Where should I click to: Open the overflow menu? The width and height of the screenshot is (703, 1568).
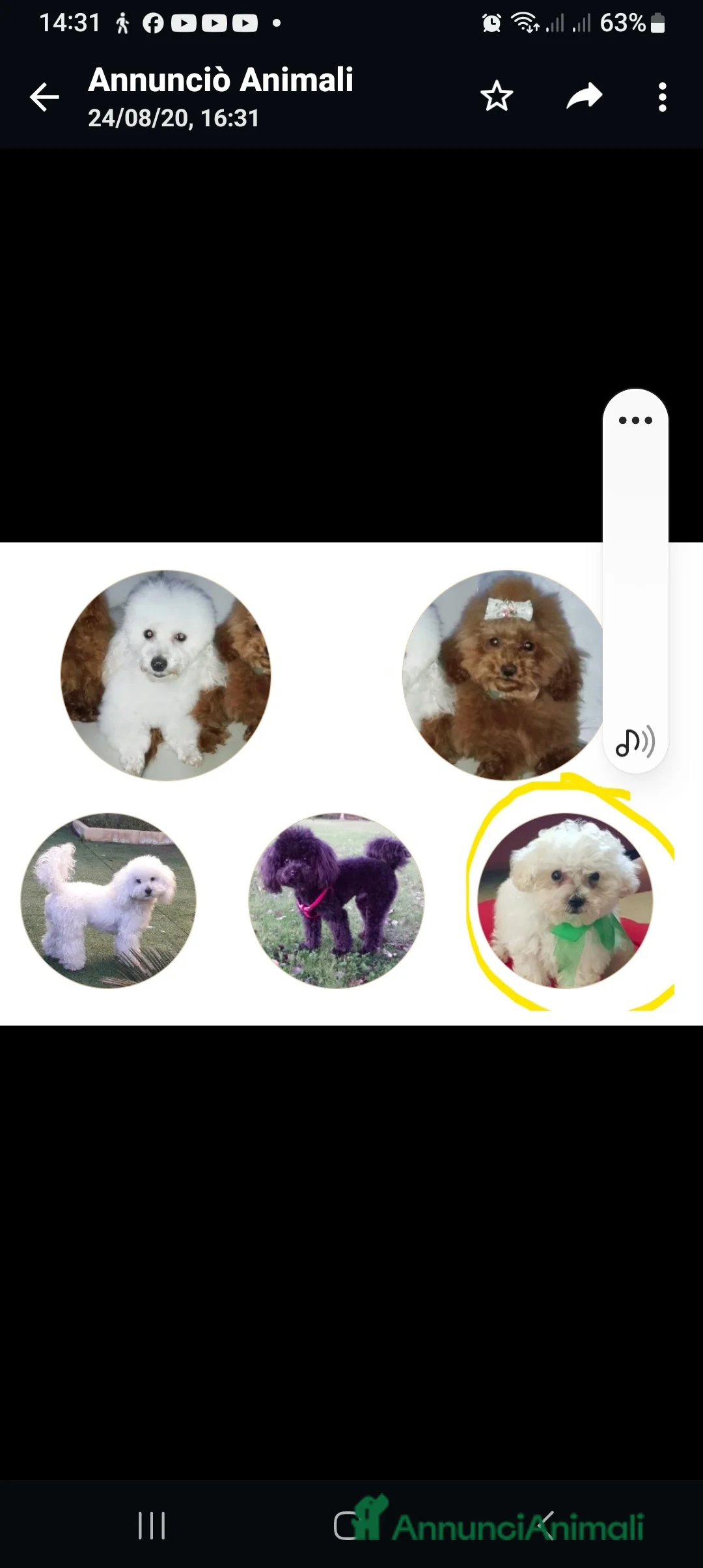[x=662, y=97]
